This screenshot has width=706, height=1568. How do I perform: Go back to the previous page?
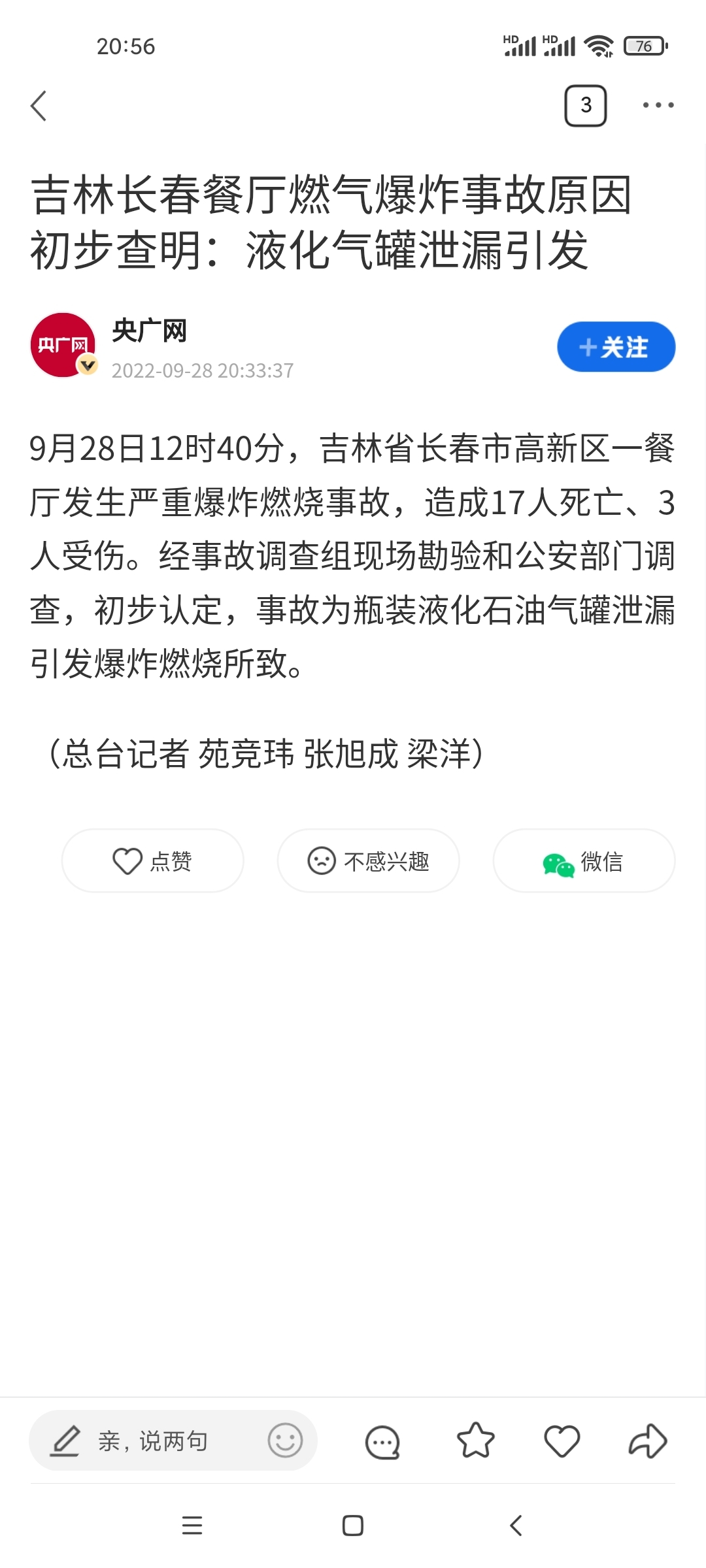[x=39, y=106]
